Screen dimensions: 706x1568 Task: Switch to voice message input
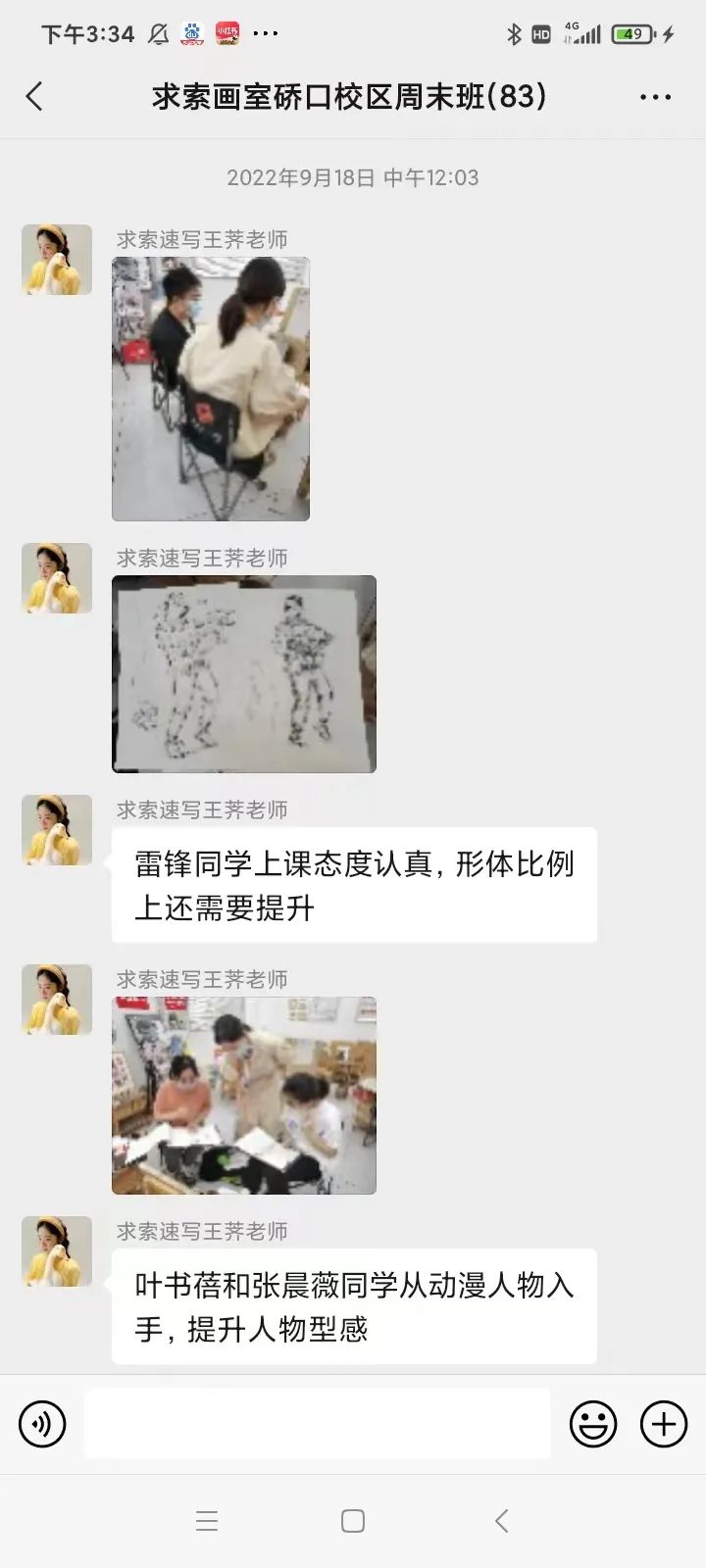click(42, 1423)
